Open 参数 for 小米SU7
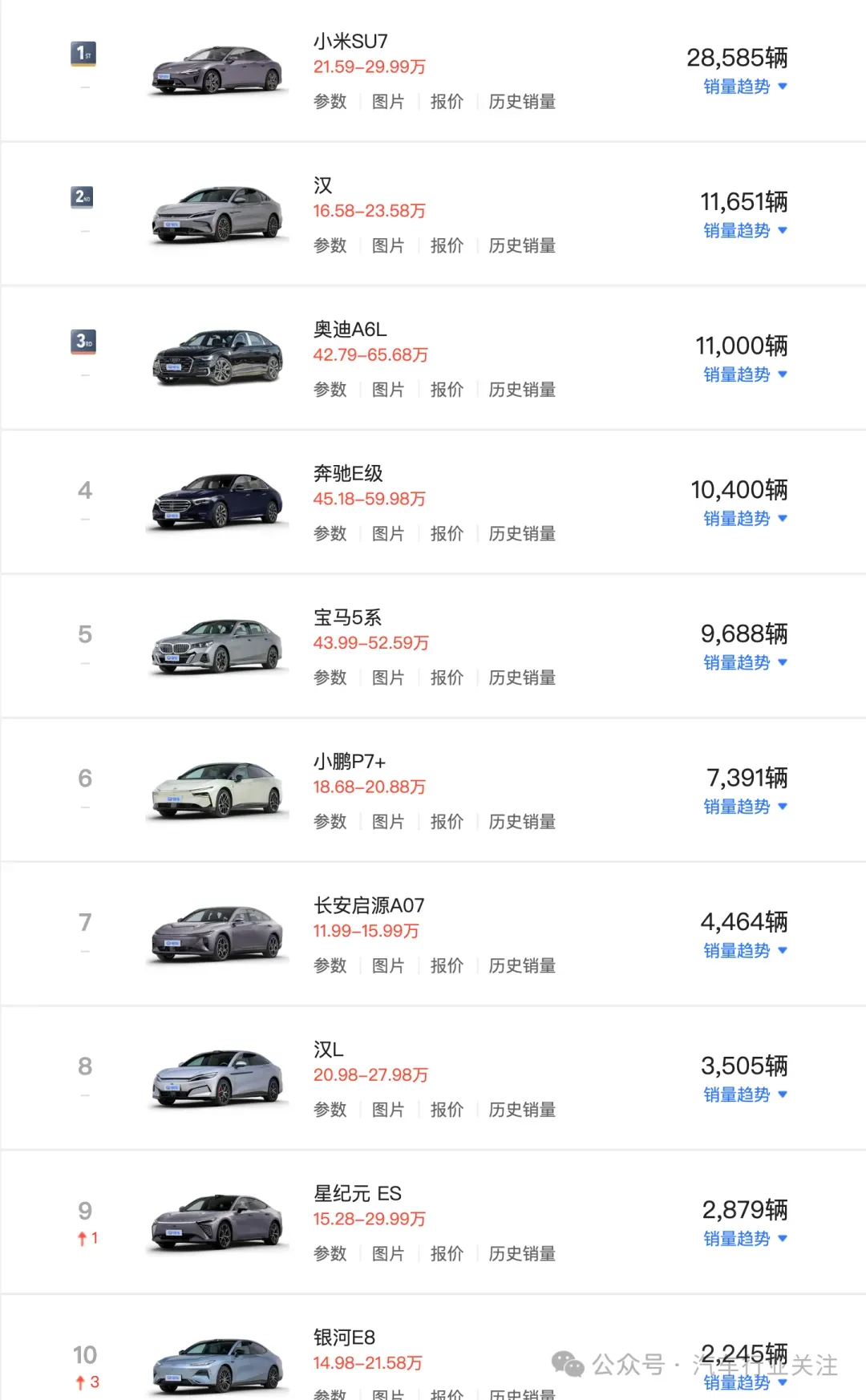 pyautogui.click(x=330, y=102)
